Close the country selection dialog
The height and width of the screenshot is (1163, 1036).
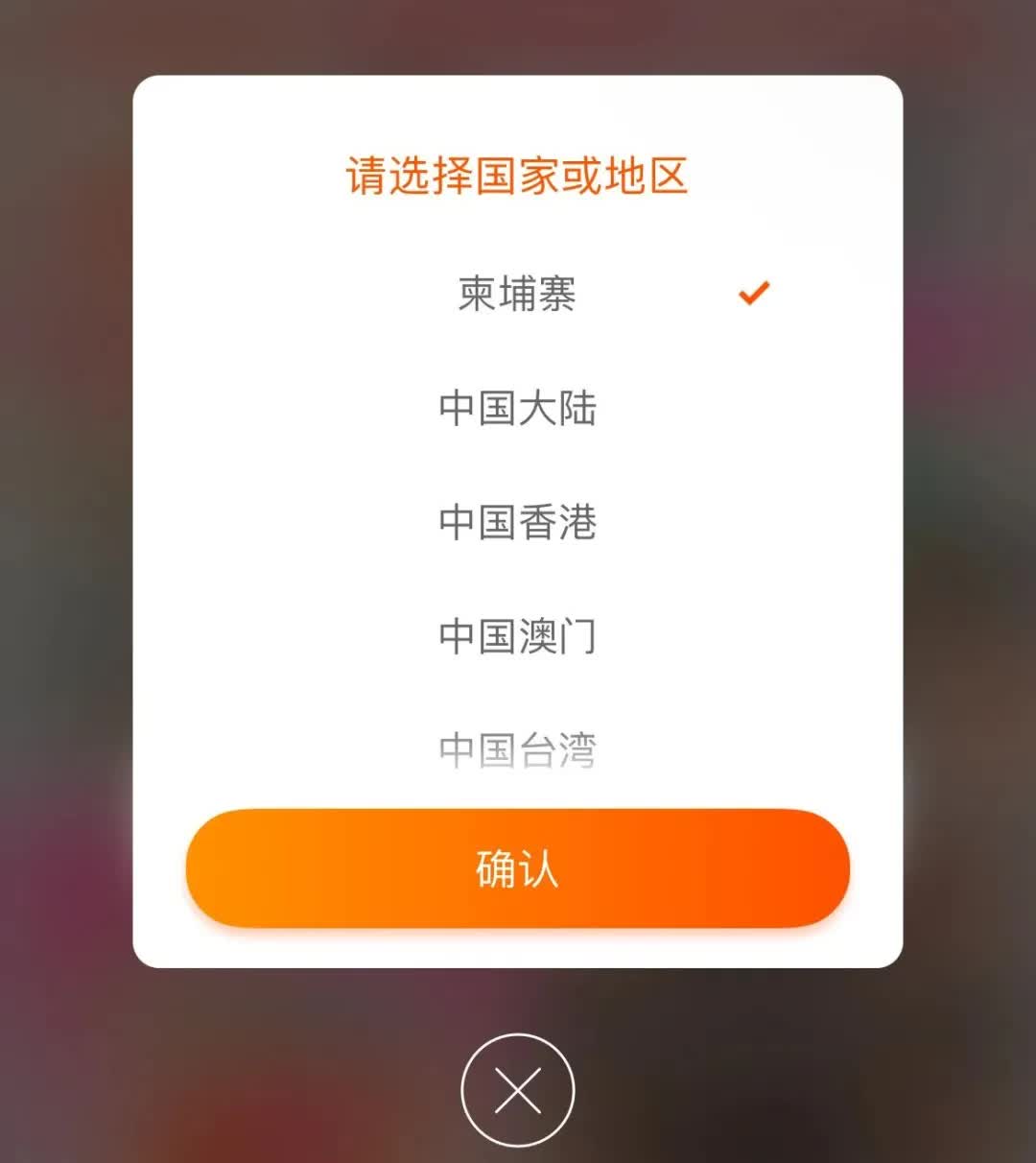[x=517, y=1090]
